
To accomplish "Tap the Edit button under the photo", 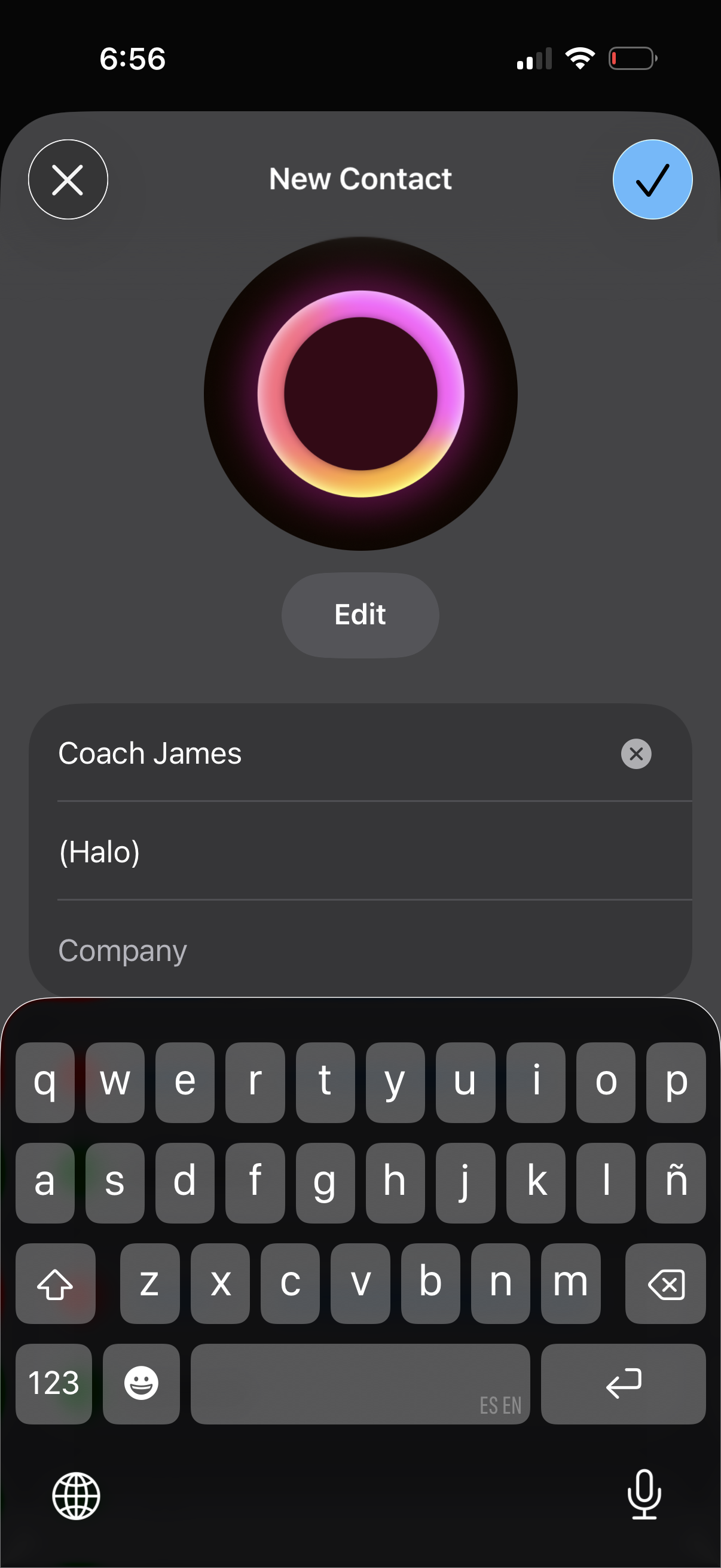I will (x=360, y=615).
